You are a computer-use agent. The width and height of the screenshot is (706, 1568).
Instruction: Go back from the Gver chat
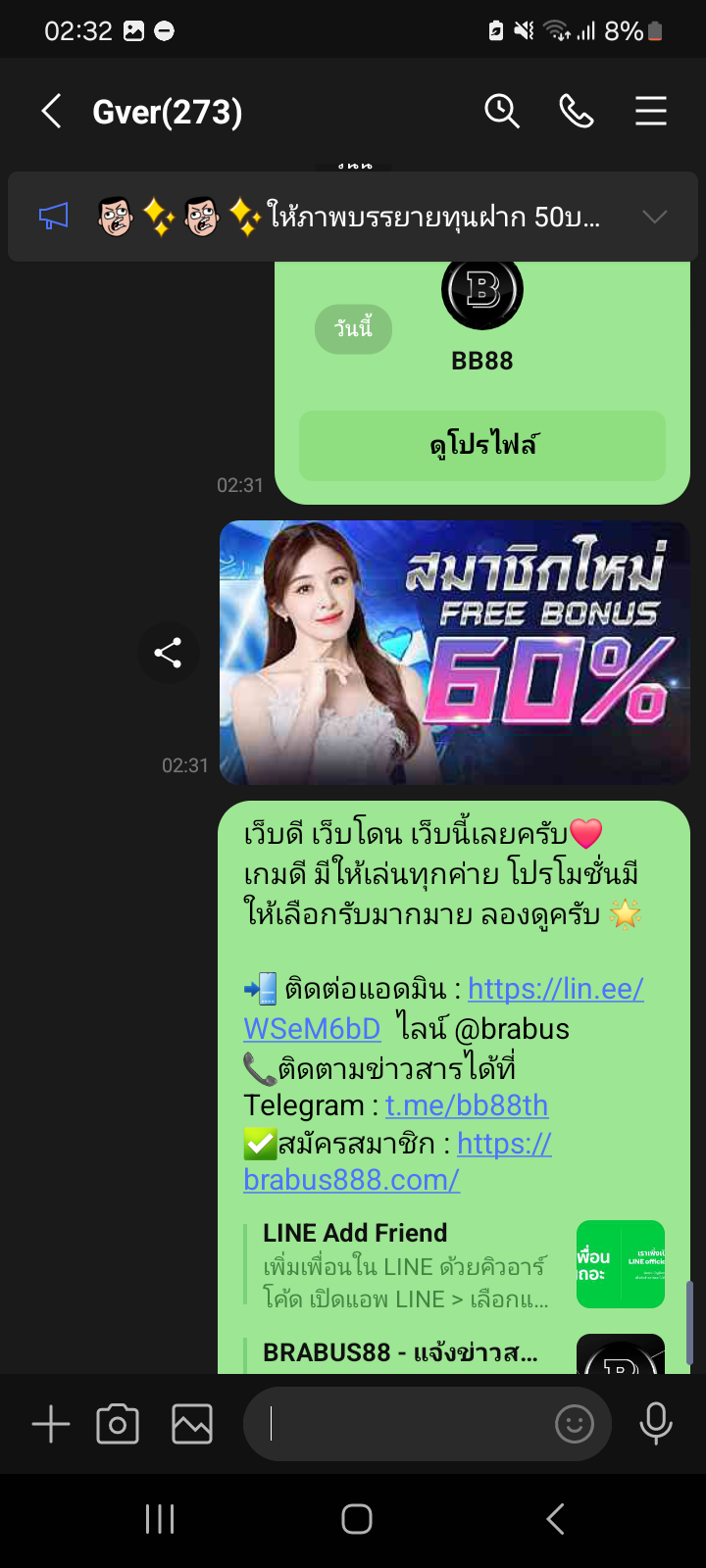[x=52, y=112]
